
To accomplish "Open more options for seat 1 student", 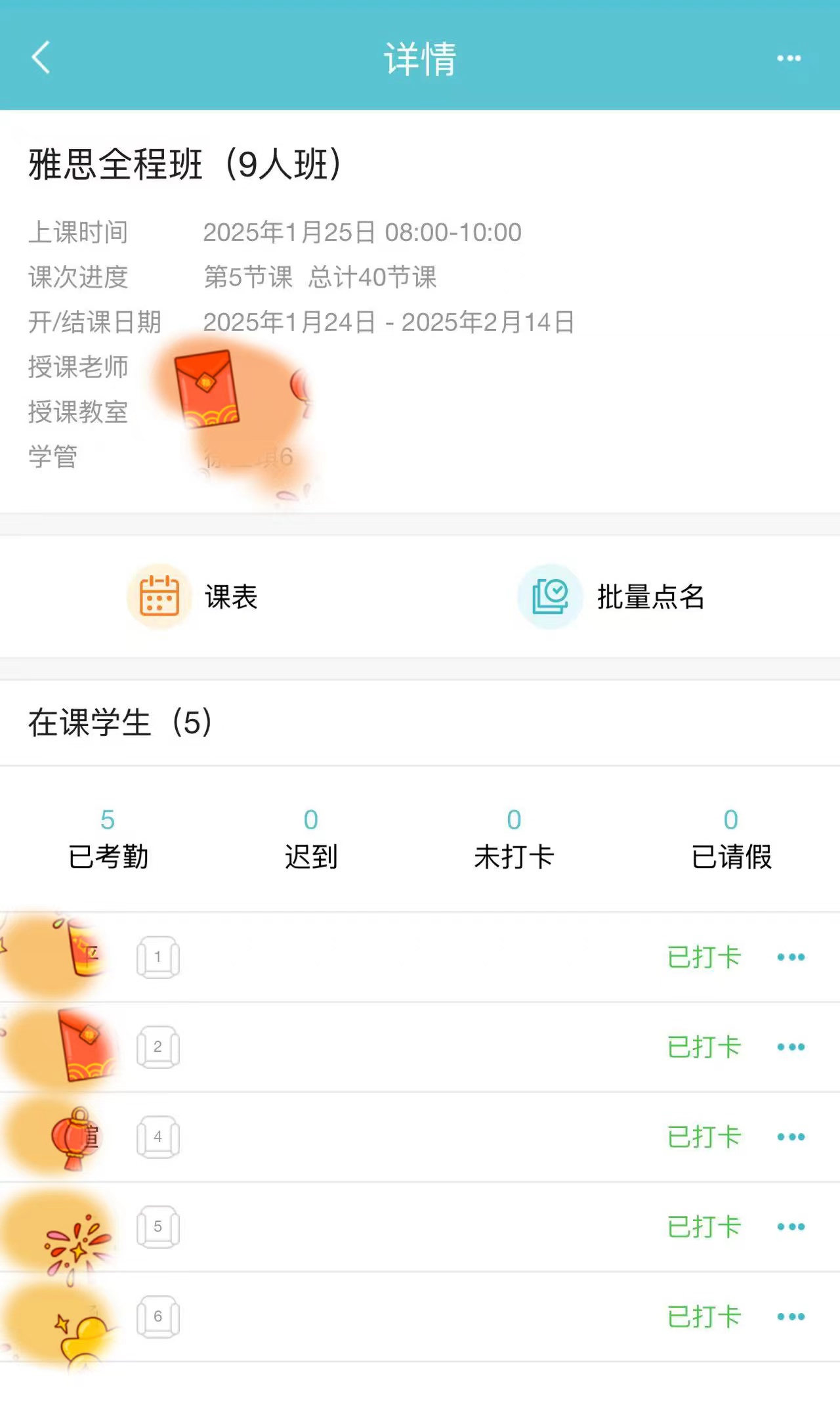I will pos(791,957).
